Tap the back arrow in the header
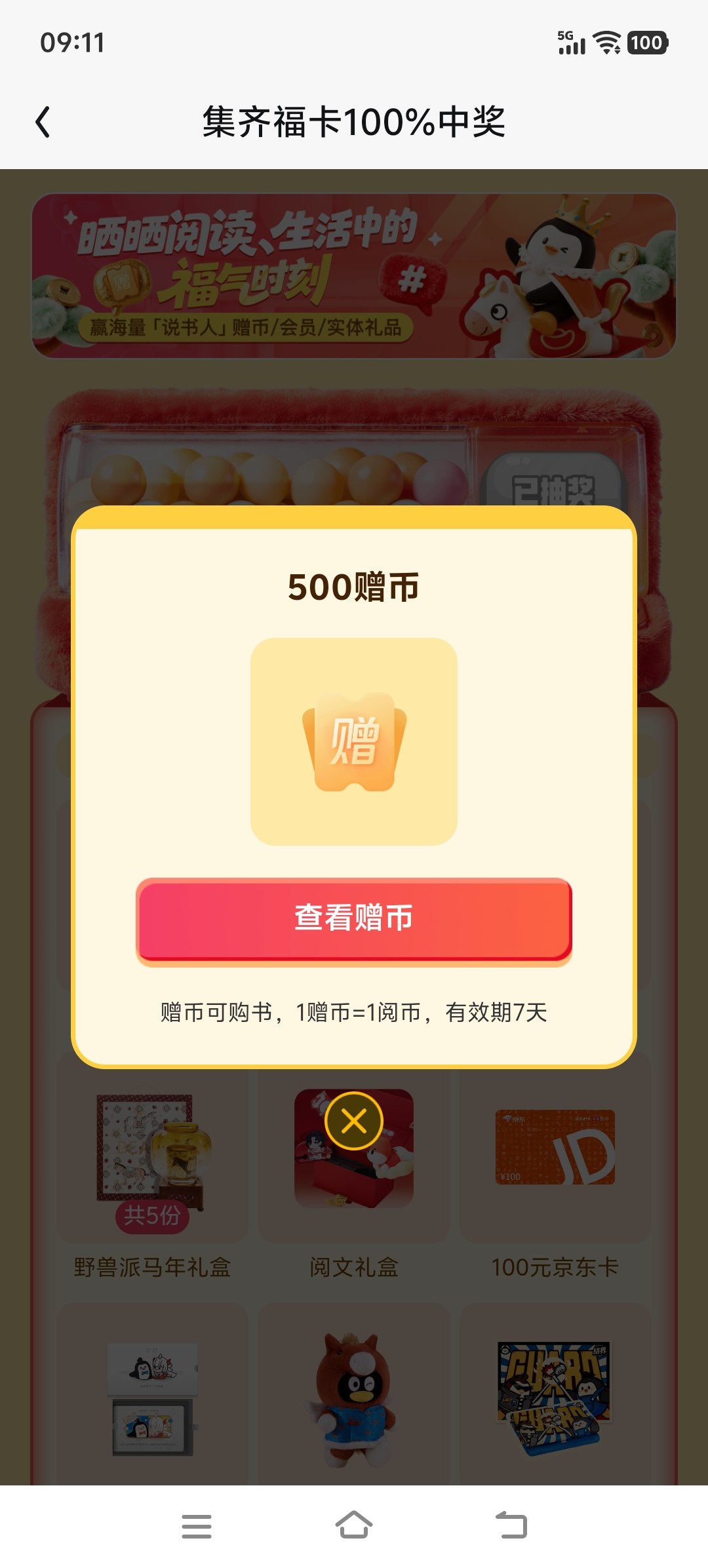Screen dimensions: 708x1568 point(43,122)
